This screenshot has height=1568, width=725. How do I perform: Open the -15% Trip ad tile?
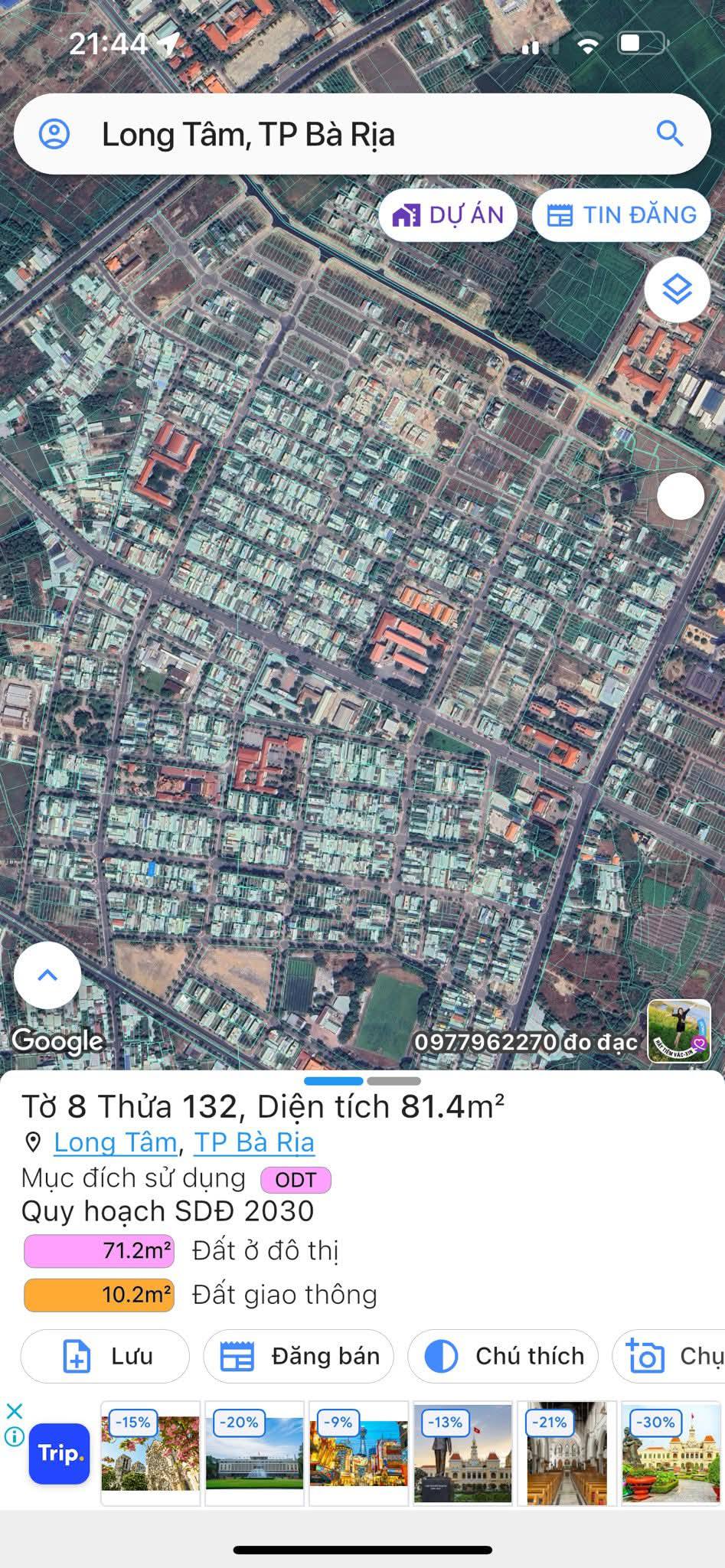pyautogui.click(x=151, y=1454)
